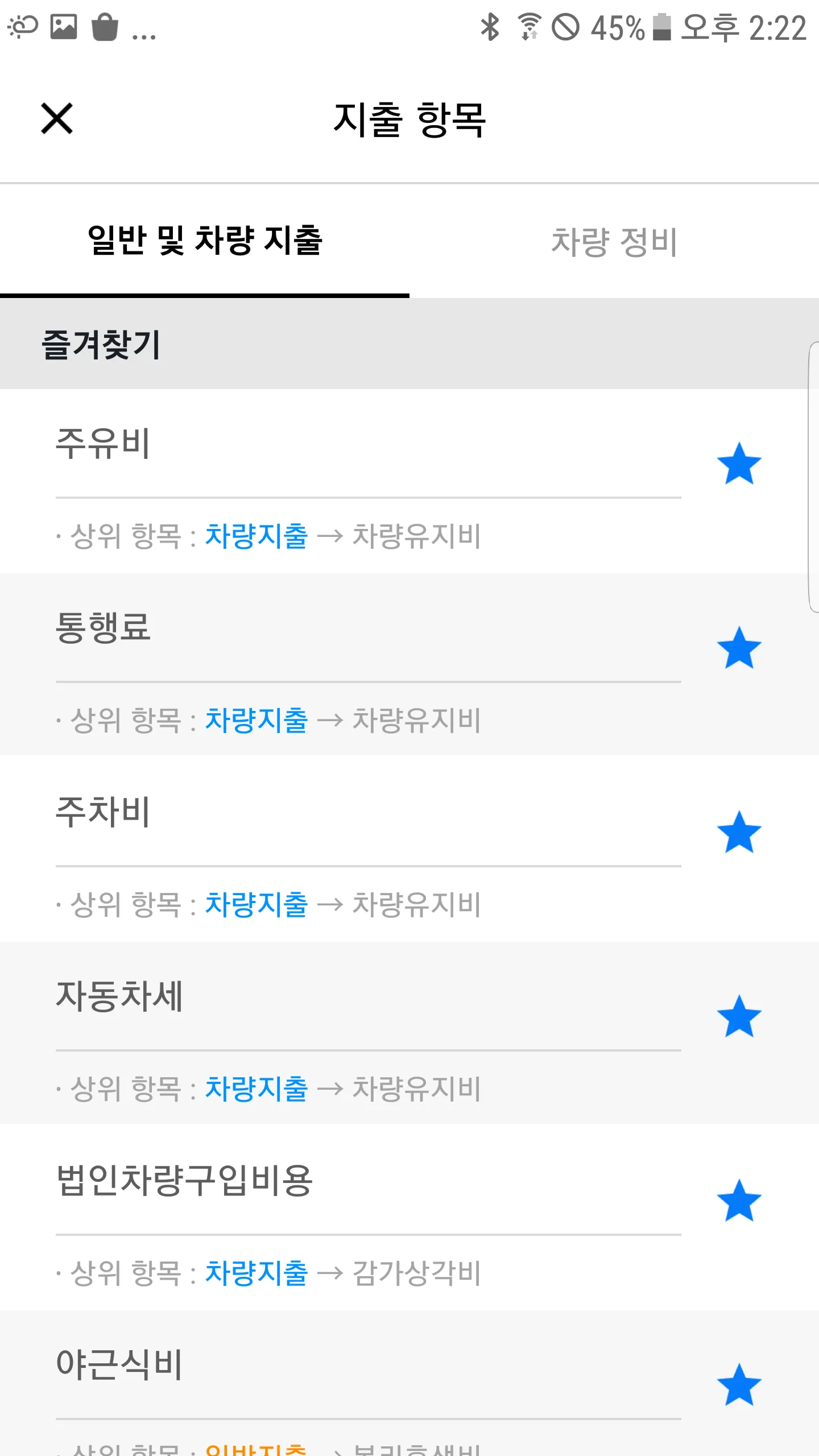Screen dimensions: 819x1456
Task: Select the 통행료 expense item
Action: (104, 628)
